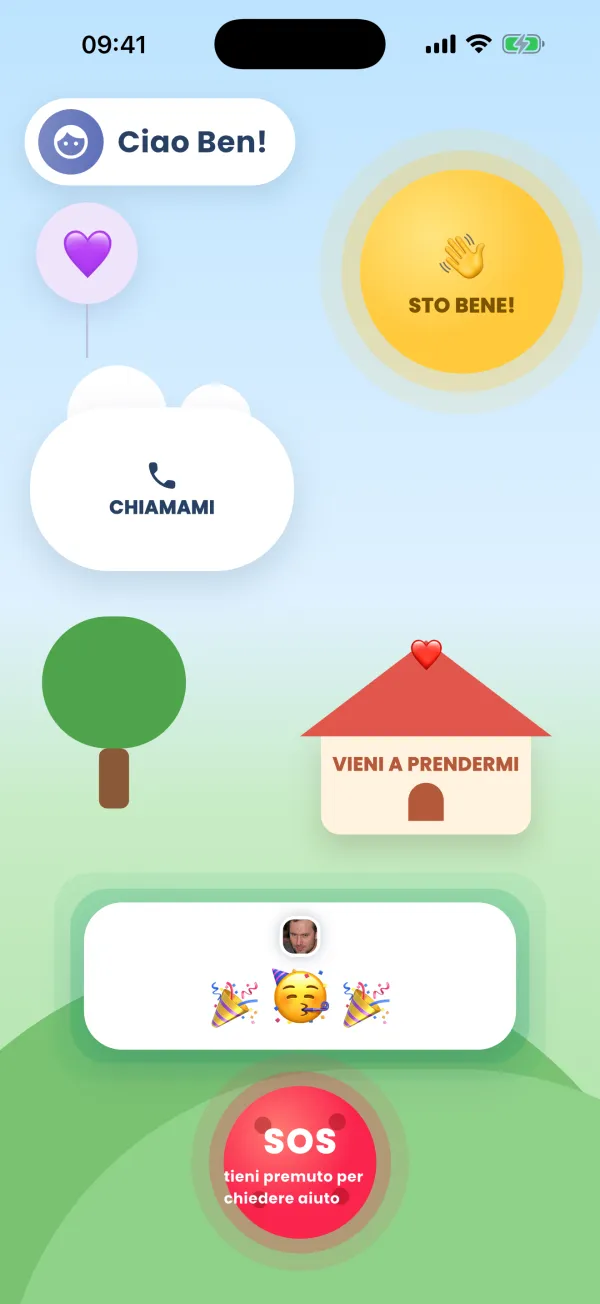Send the Sto Bene! status

click(462, 272)
